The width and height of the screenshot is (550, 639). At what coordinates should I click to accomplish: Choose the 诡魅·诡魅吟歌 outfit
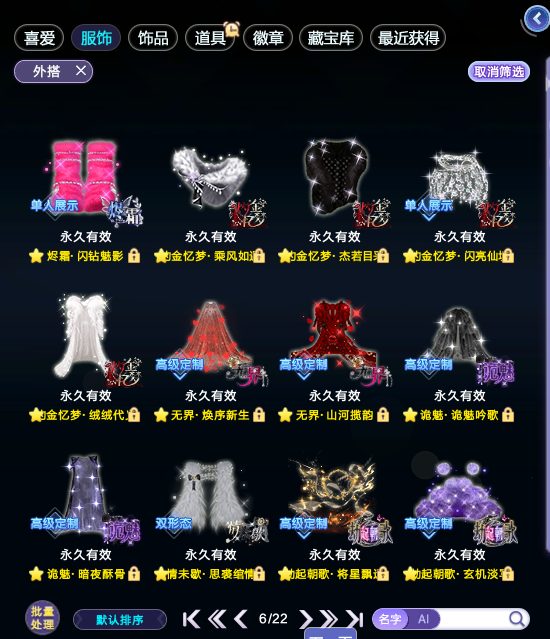pyautogui.click(x=459, y=361)
